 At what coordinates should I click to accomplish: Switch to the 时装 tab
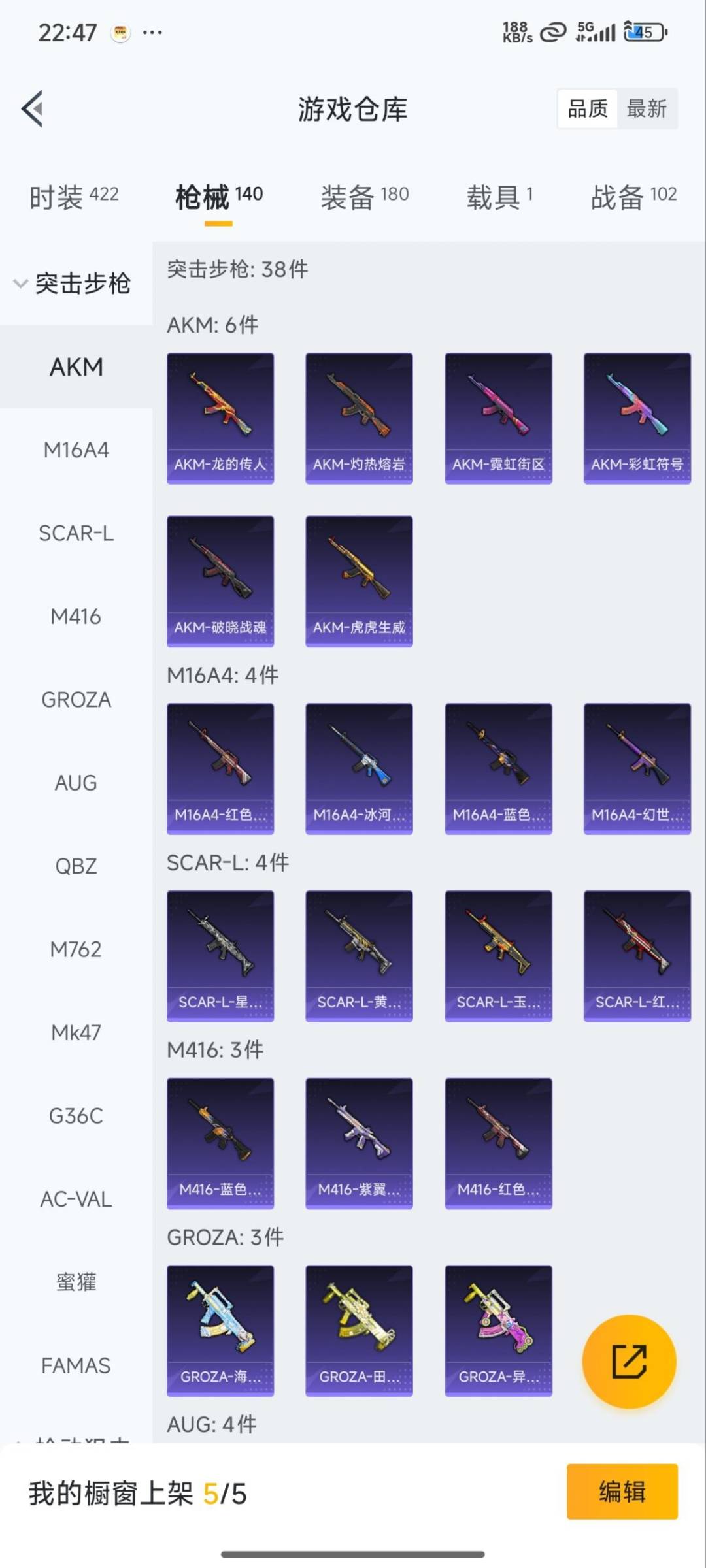coord(74,196)
